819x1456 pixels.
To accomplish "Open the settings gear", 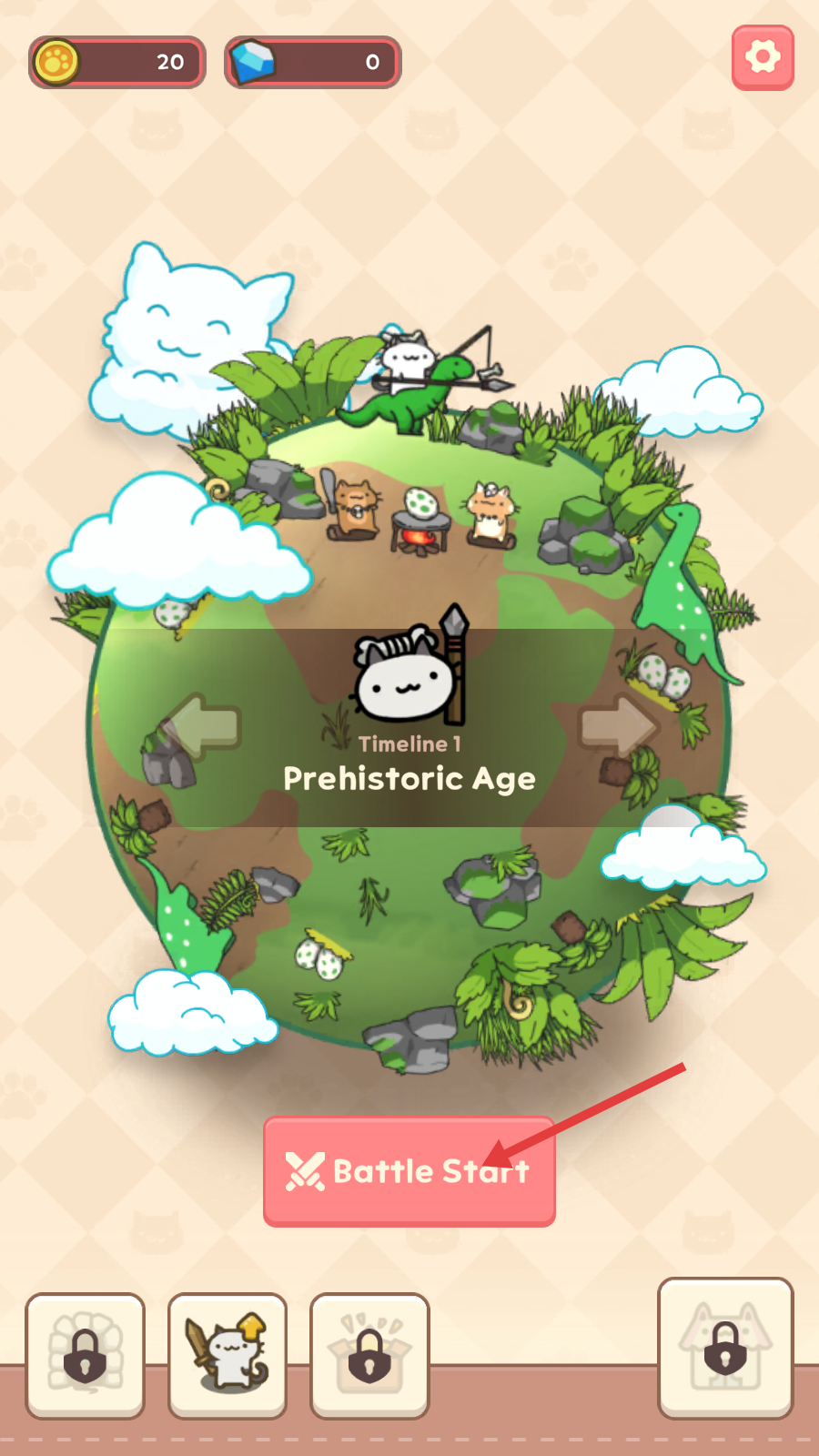I will 763,57.
